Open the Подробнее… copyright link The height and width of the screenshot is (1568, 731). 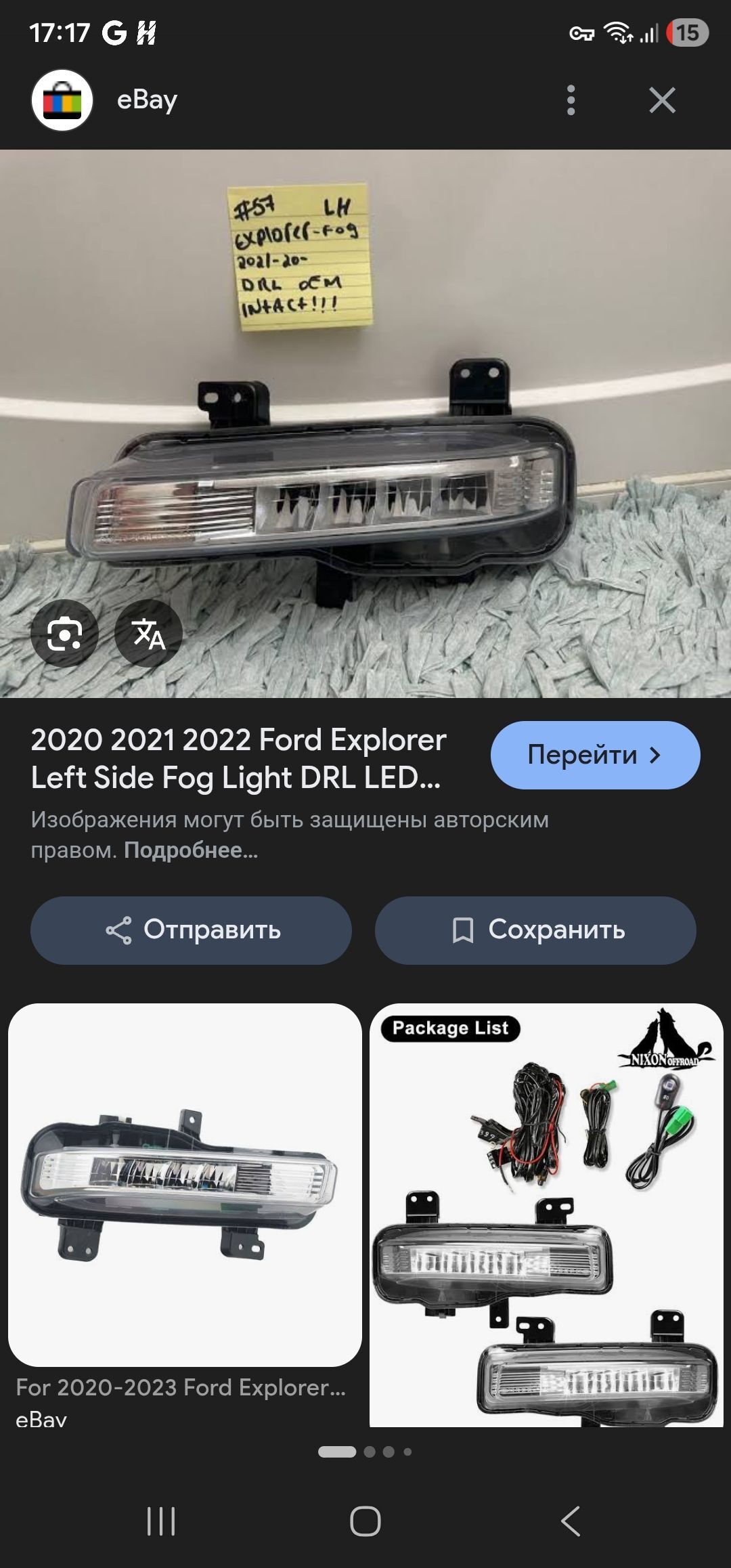(x=191, y=850)
